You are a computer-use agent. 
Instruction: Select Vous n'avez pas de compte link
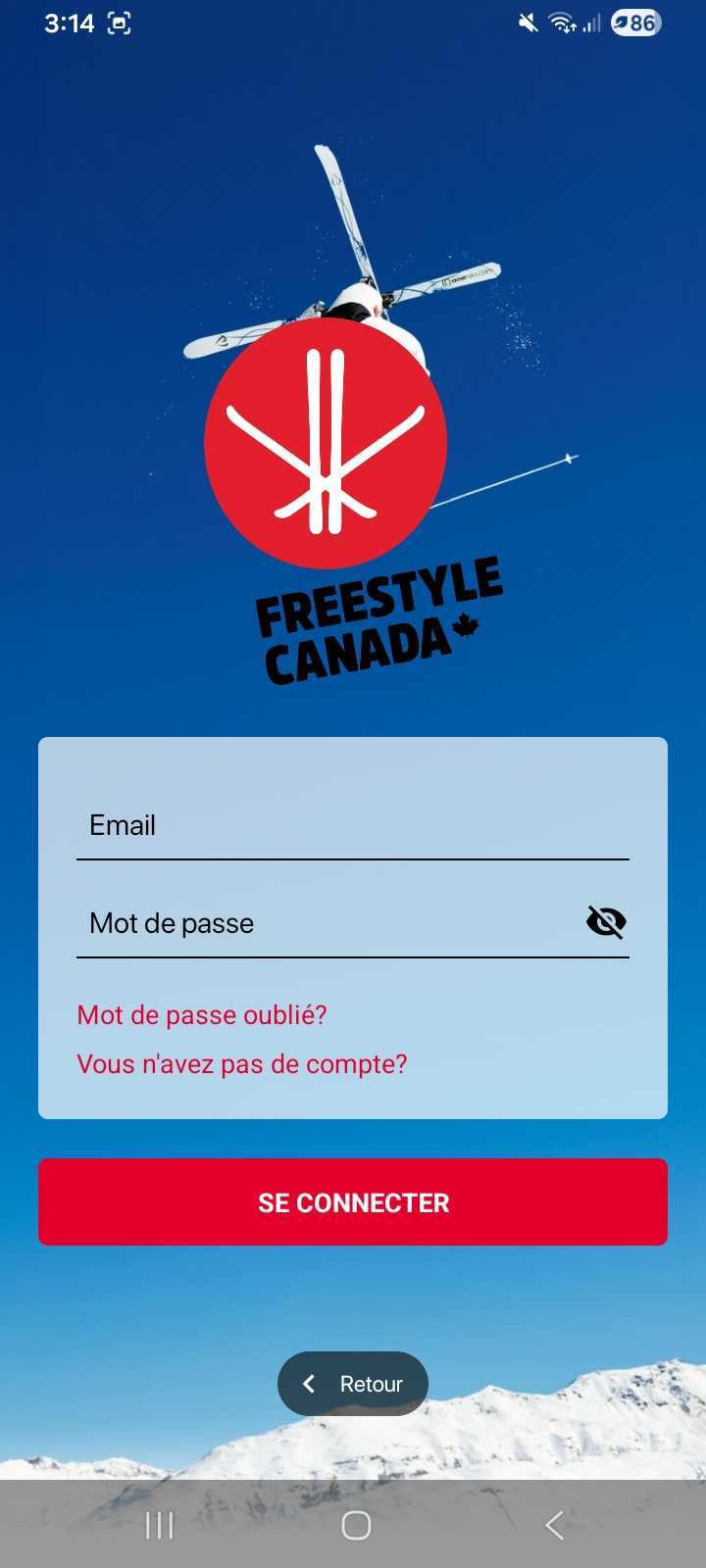tap(242, 1064)
